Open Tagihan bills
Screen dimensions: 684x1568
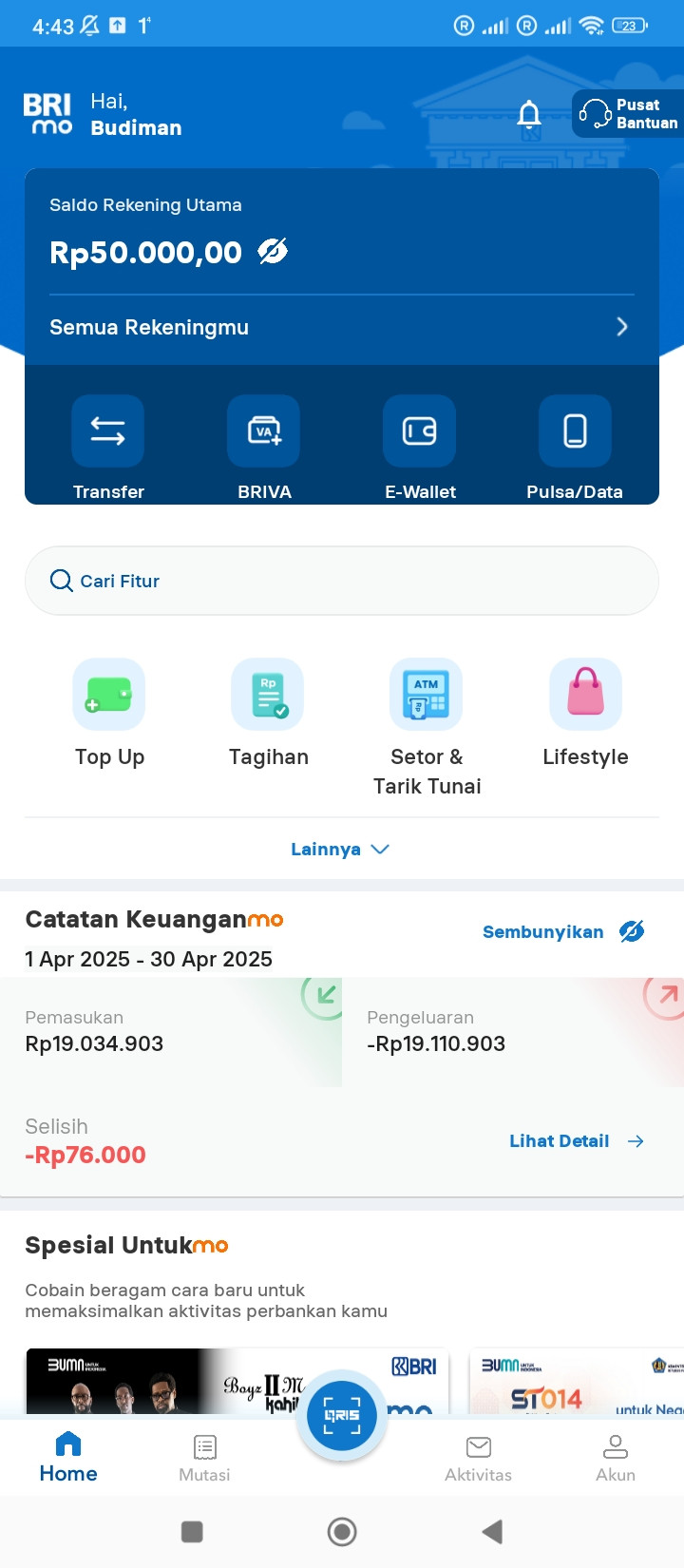[268, 713]
